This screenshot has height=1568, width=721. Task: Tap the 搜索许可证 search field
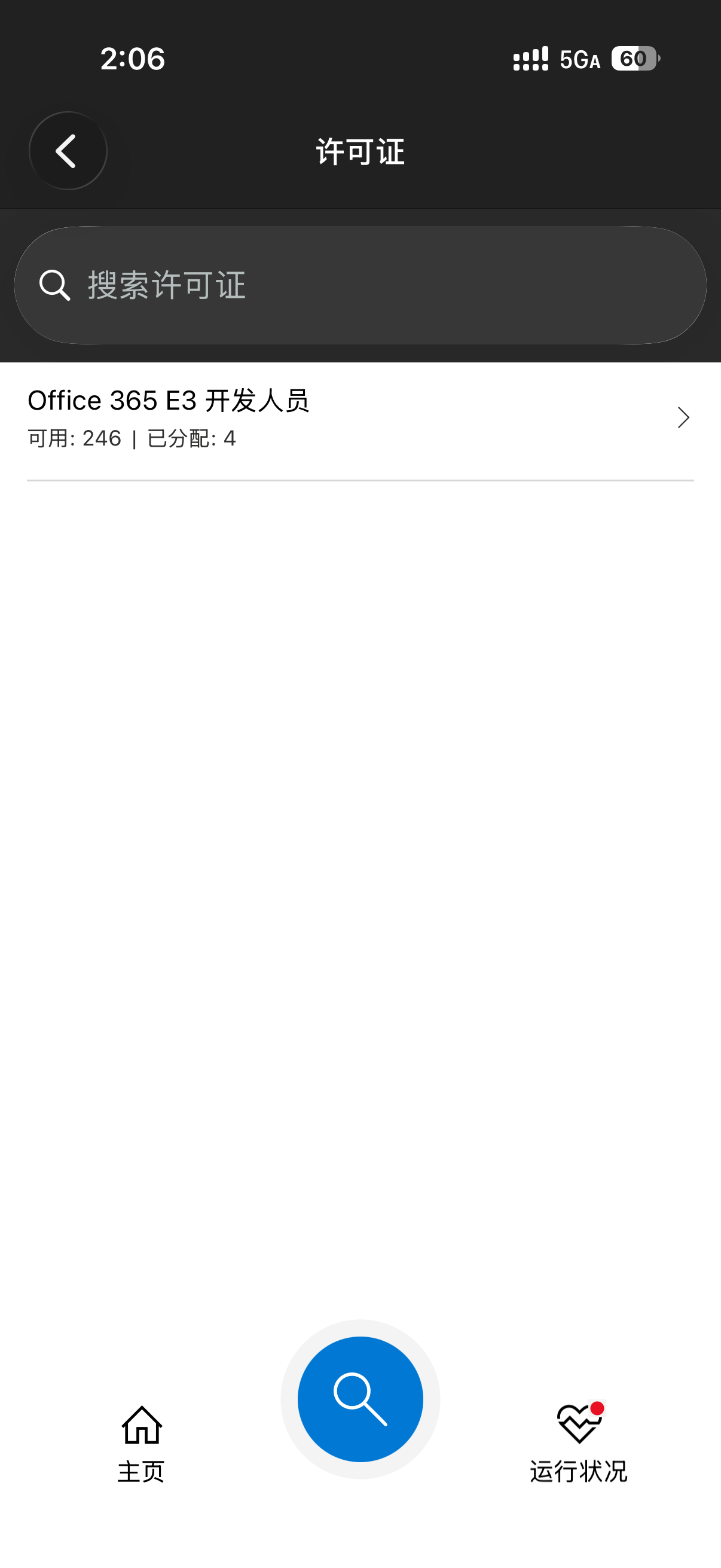pos(360,285)
